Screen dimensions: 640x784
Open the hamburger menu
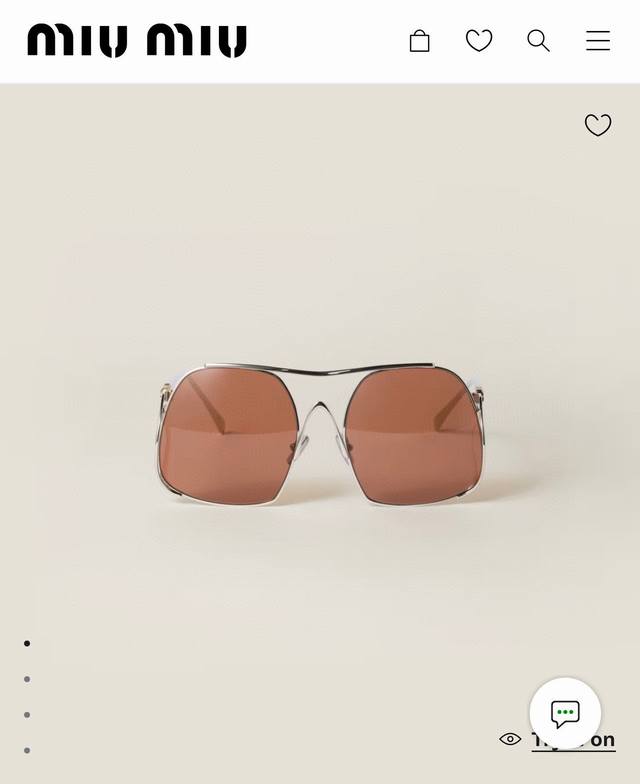click(598, 41)
